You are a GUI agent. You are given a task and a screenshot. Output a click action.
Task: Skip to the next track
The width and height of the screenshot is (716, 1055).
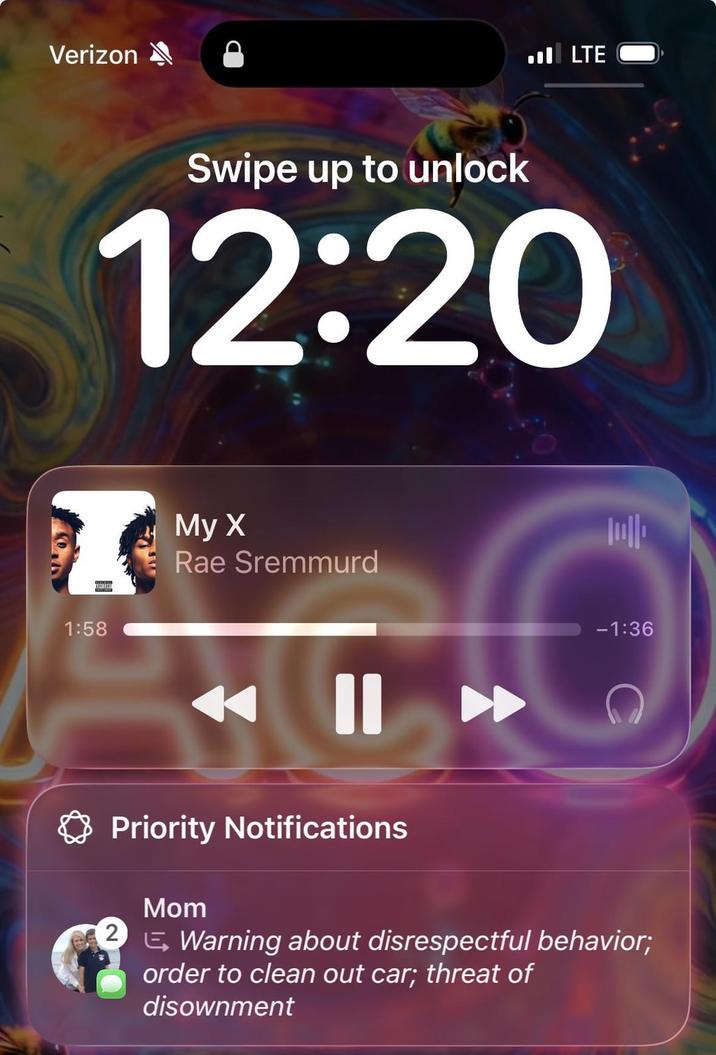pos(493,704)
